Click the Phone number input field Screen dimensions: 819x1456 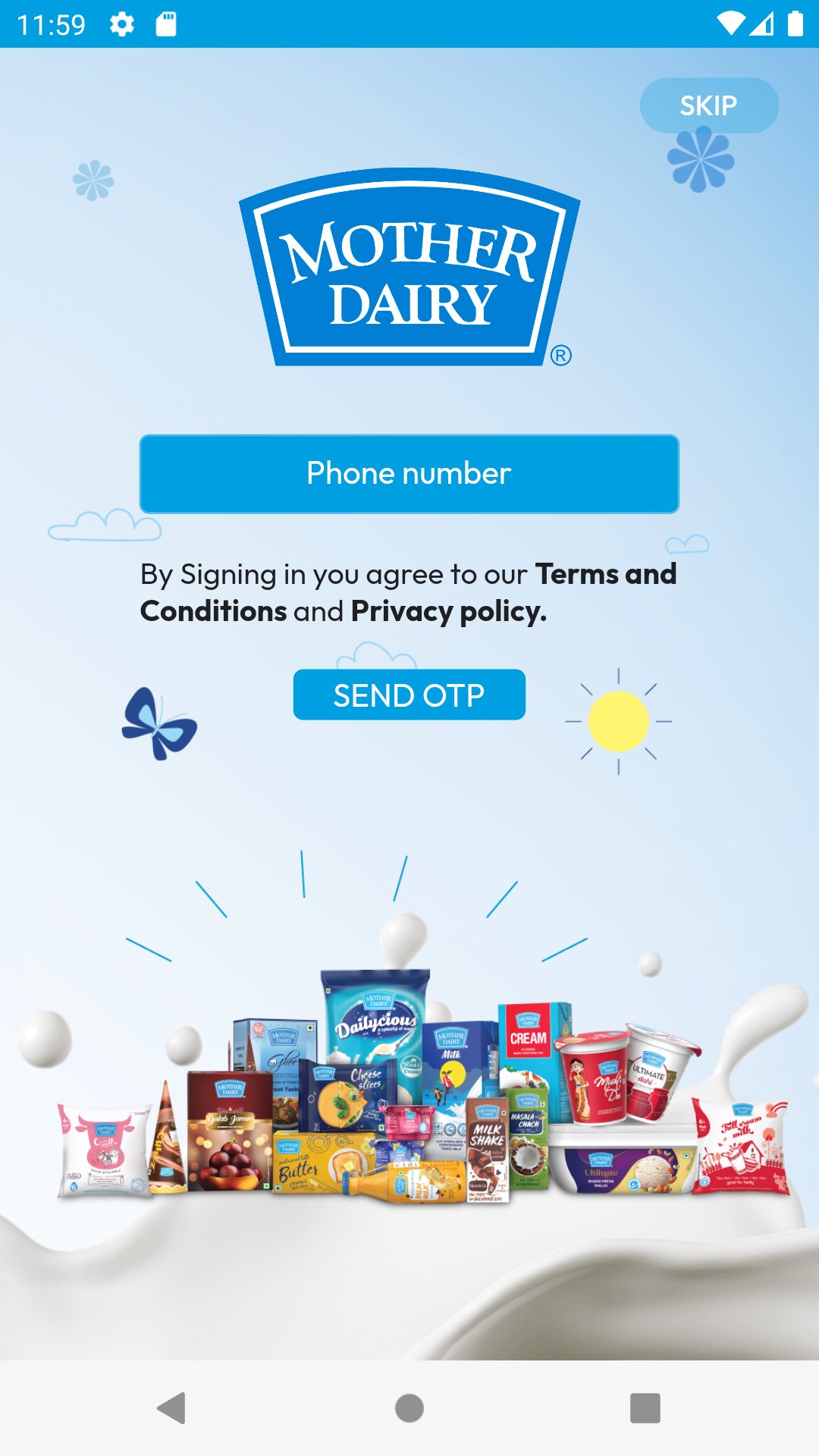point(408,472)
